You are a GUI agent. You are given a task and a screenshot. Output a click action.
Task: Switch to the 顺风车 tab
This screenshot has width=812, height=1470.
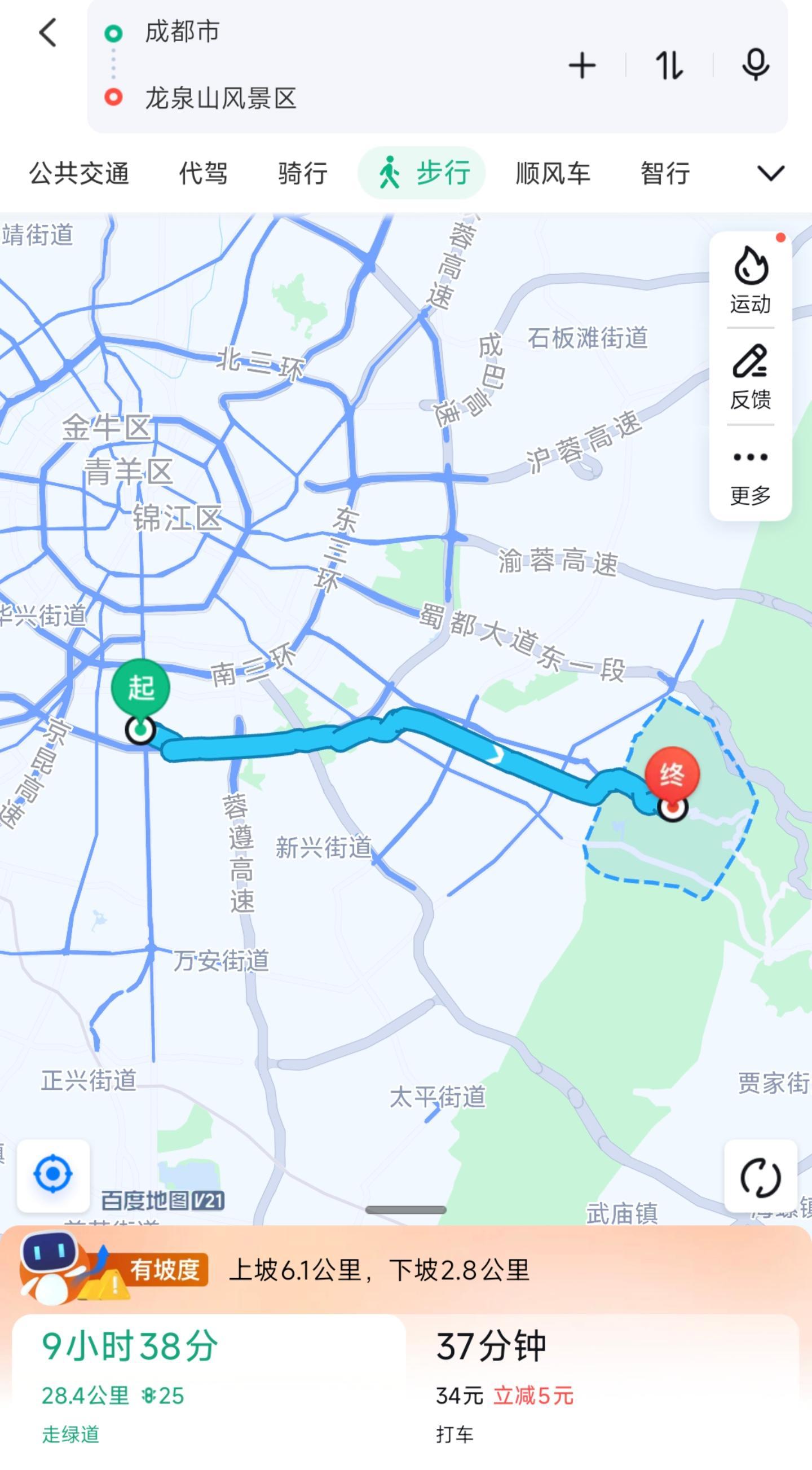(x=553, y=173)
